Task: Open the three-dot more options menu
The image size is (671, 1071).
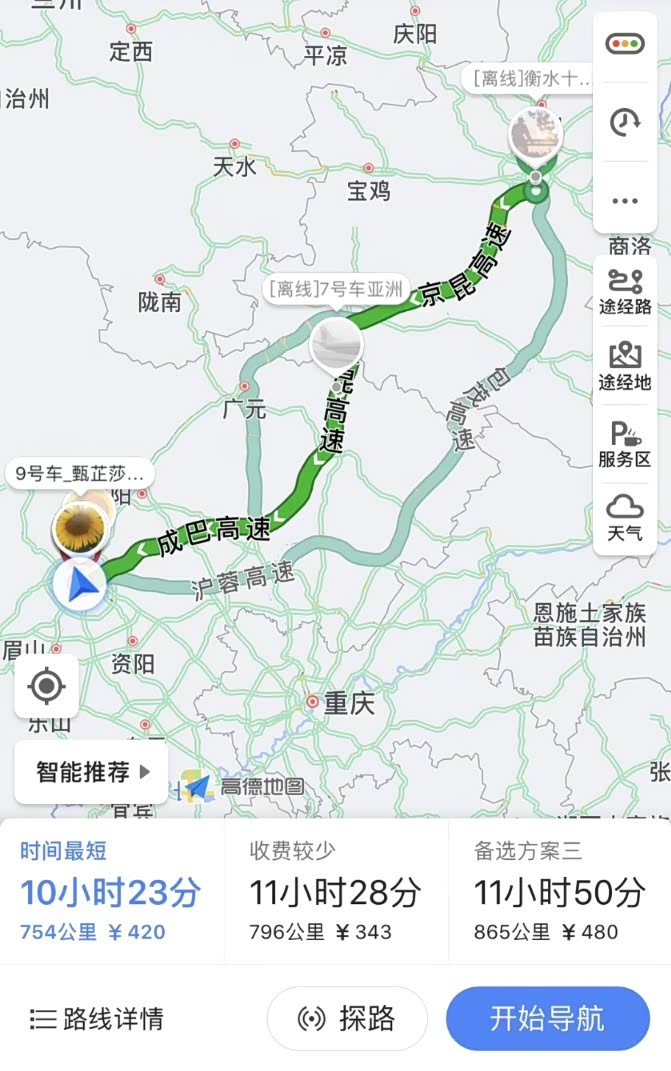Action: tap(625, 200)
